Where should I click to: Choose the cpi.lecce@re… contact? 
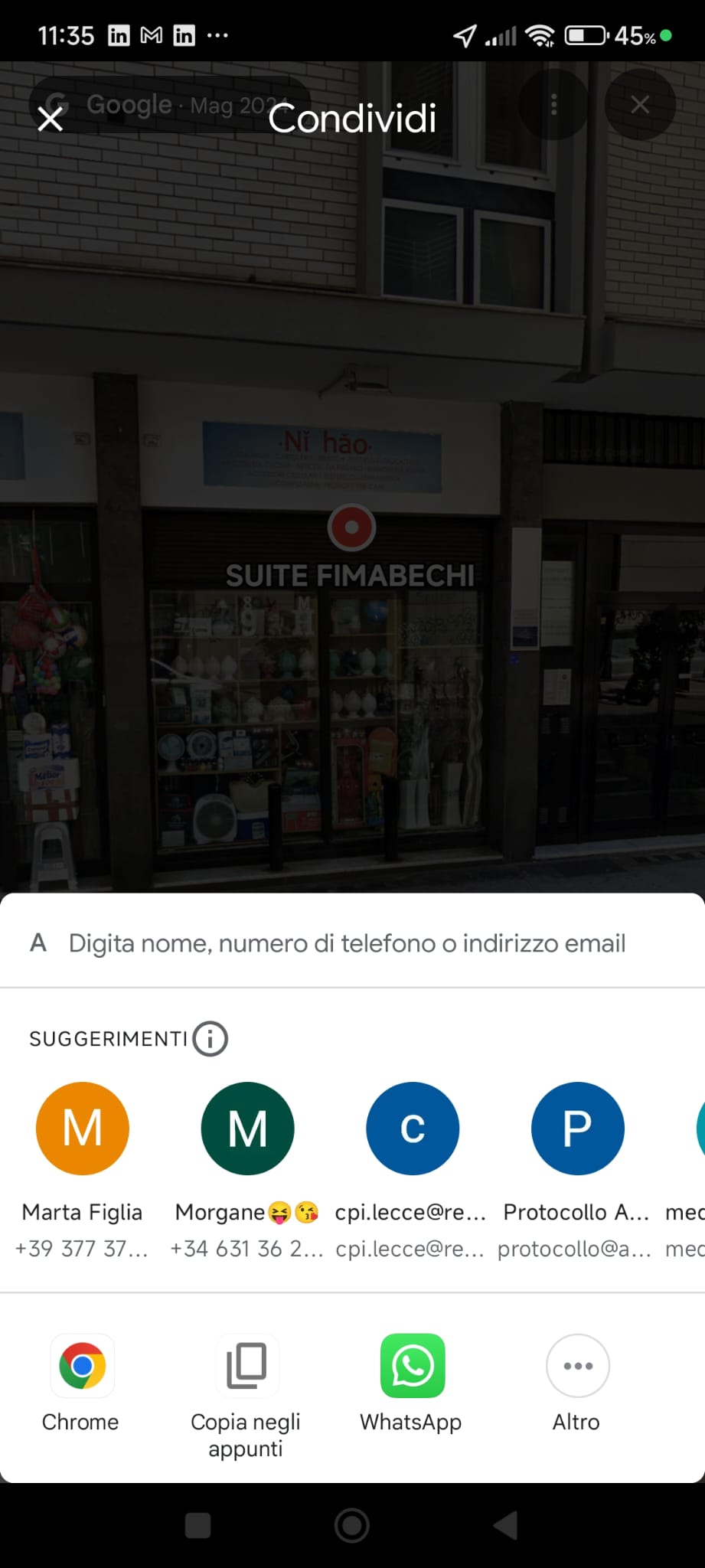coord(413,1129)
